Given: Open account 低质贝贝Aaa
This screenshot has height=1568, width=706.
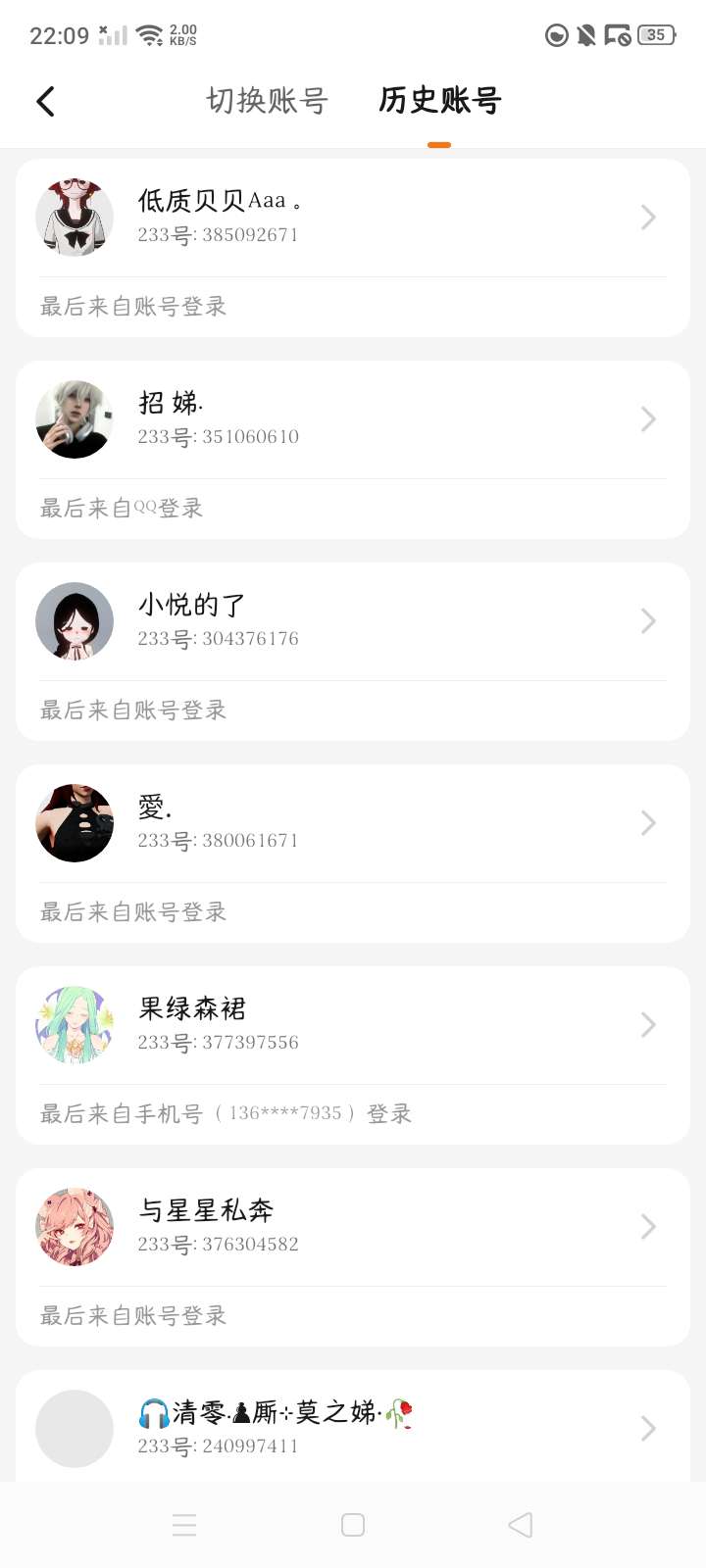Looking at the screenshot, I should tap(353, 218).
